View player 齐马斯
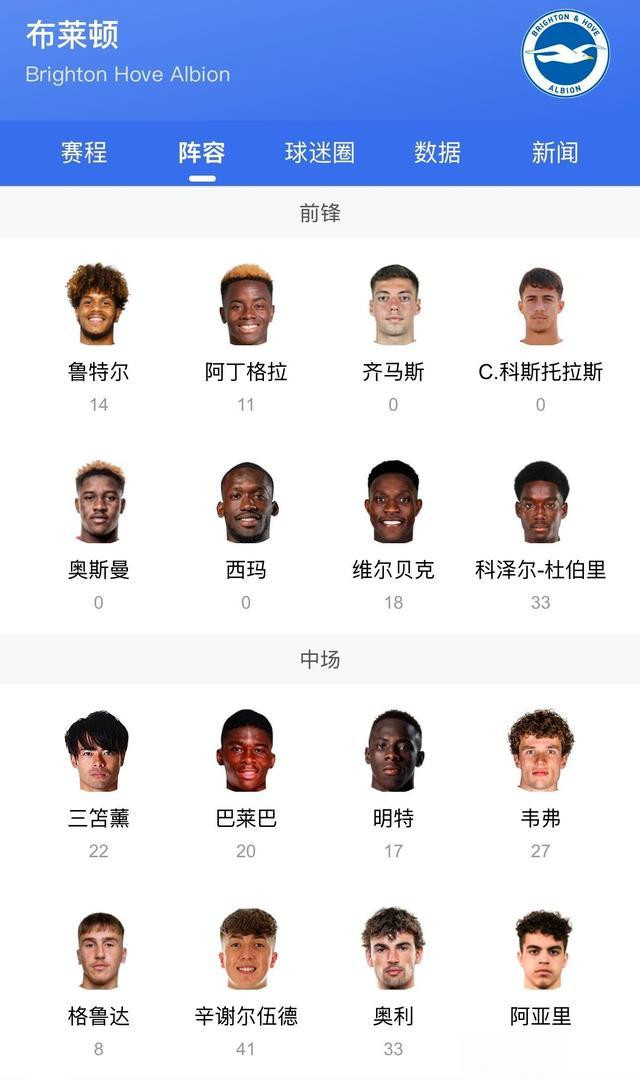This screenshot has height=1080, width=640. (x=393, y=338)
